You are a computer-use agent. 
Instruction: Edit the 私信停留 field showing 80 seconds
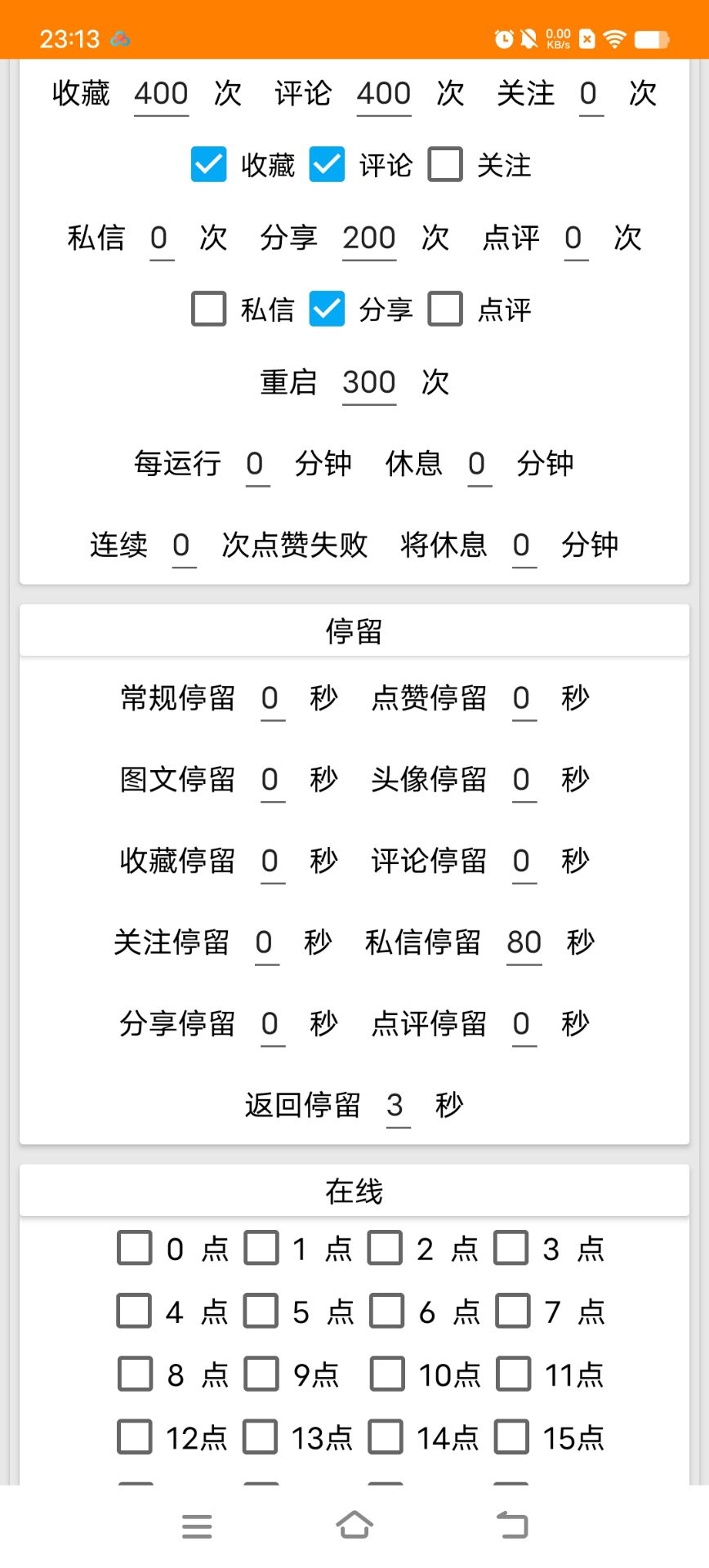[x=524, y=942]
